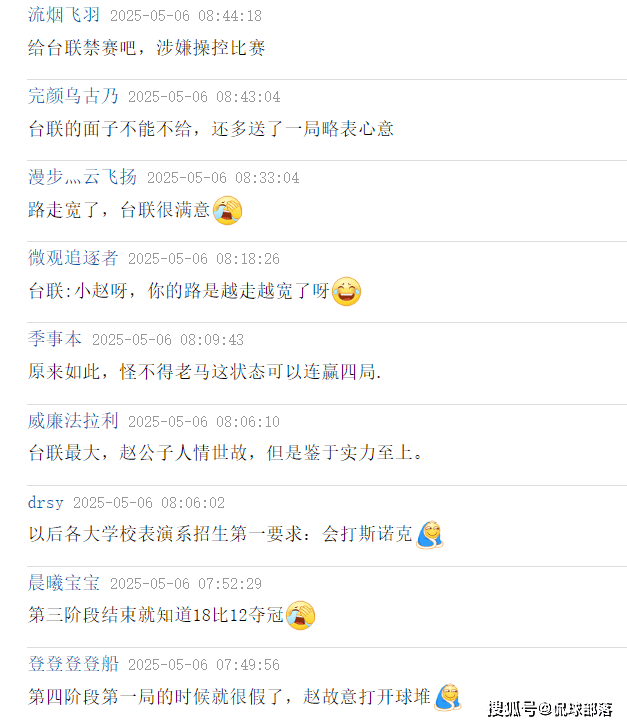Open the user page for drsy
The image size is (627, 726).
pyautogui.click(x=45, y=502)
